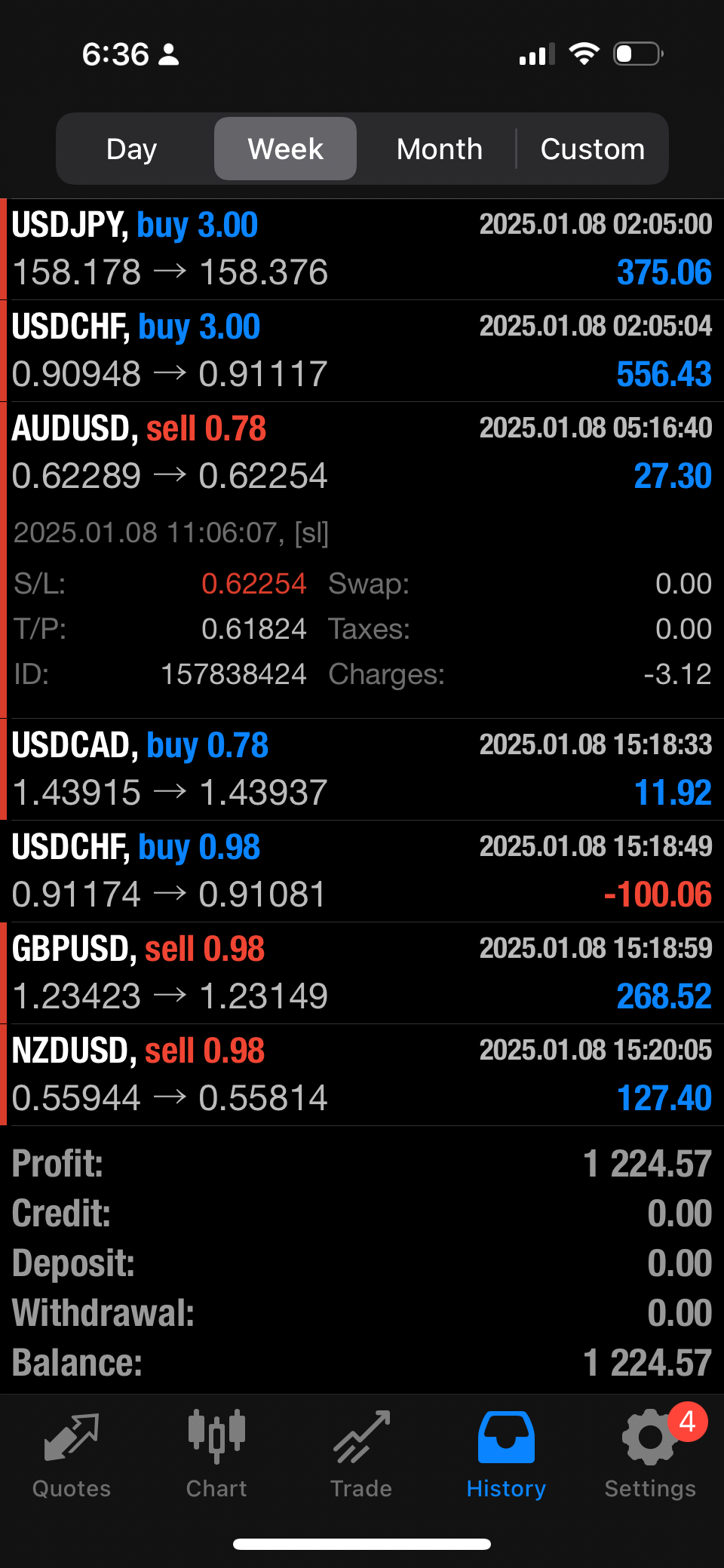Expand the USDJPY buy 3.00 trade
This screenshot has width=724, height=1568.
(x=362, y=249)
